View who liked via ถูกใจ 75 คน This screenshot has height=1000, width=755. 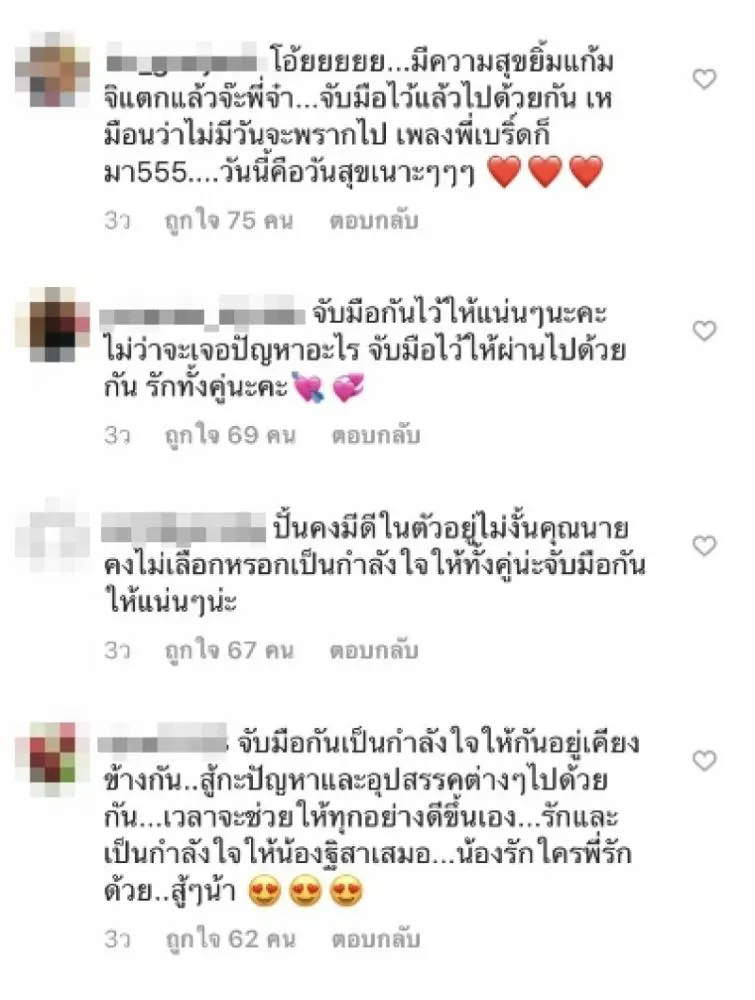(229, 221)
